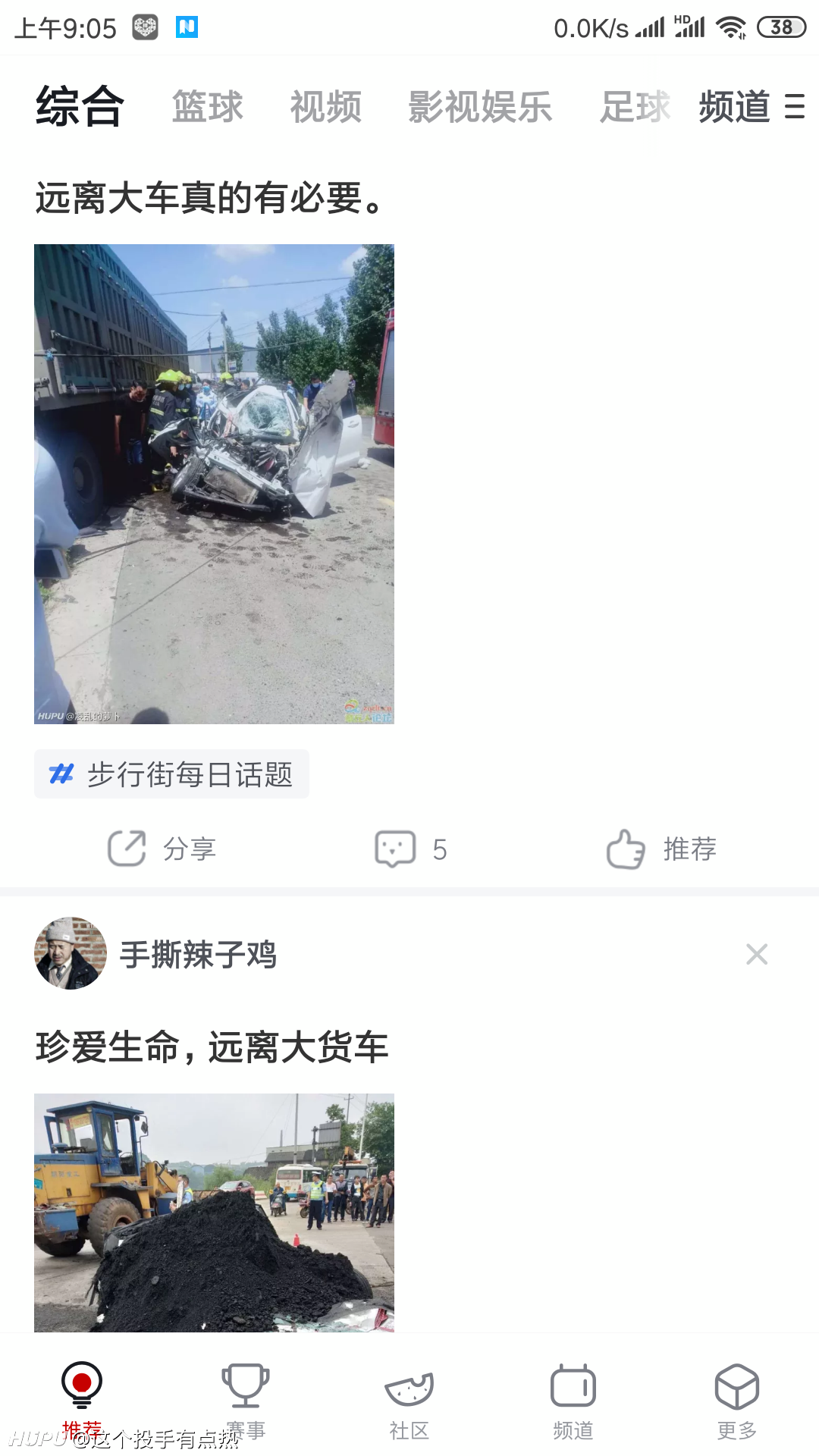Switch to the 篮球 tab
Screen dimensions: 819x1456
(x=207, y=106)
